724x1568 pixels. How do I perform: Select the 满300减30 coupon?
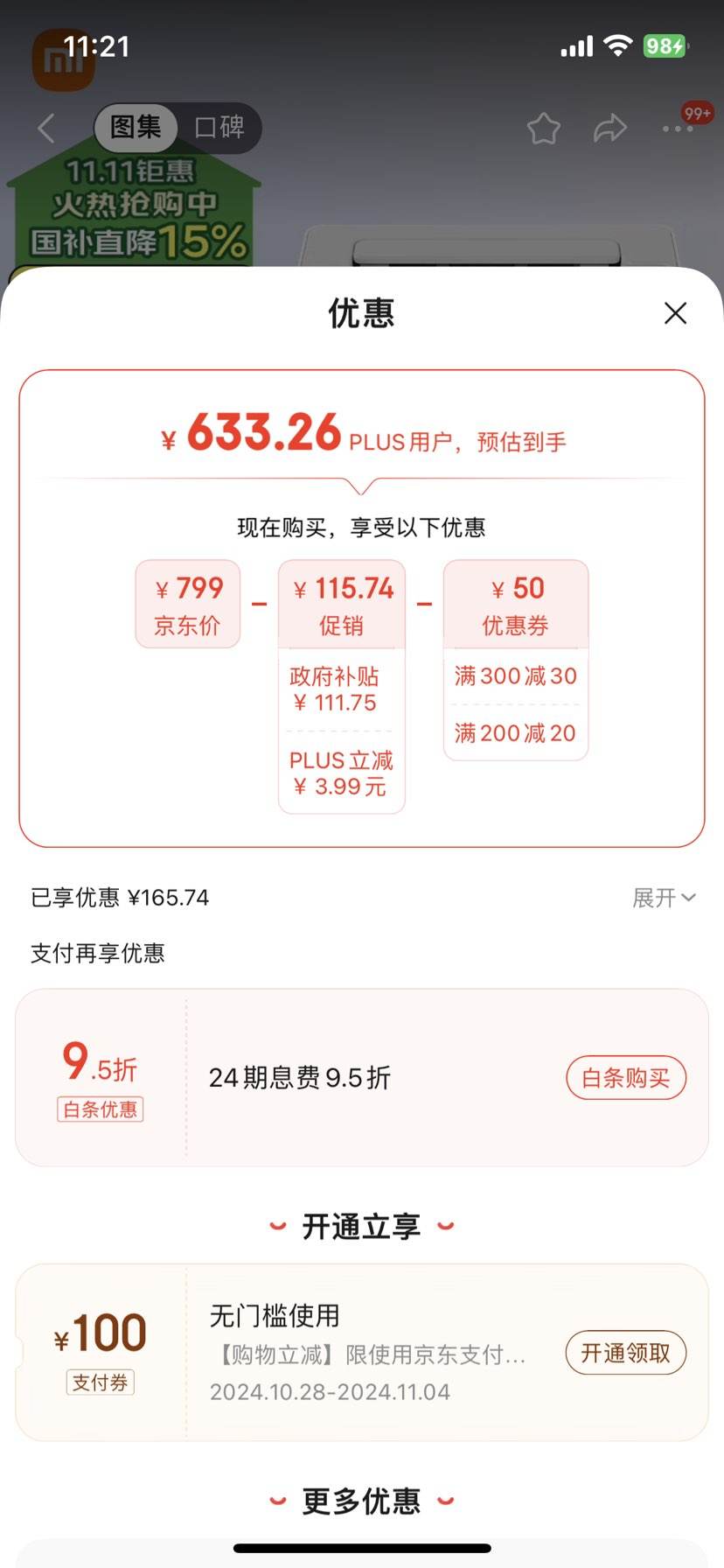pos(516,675)
